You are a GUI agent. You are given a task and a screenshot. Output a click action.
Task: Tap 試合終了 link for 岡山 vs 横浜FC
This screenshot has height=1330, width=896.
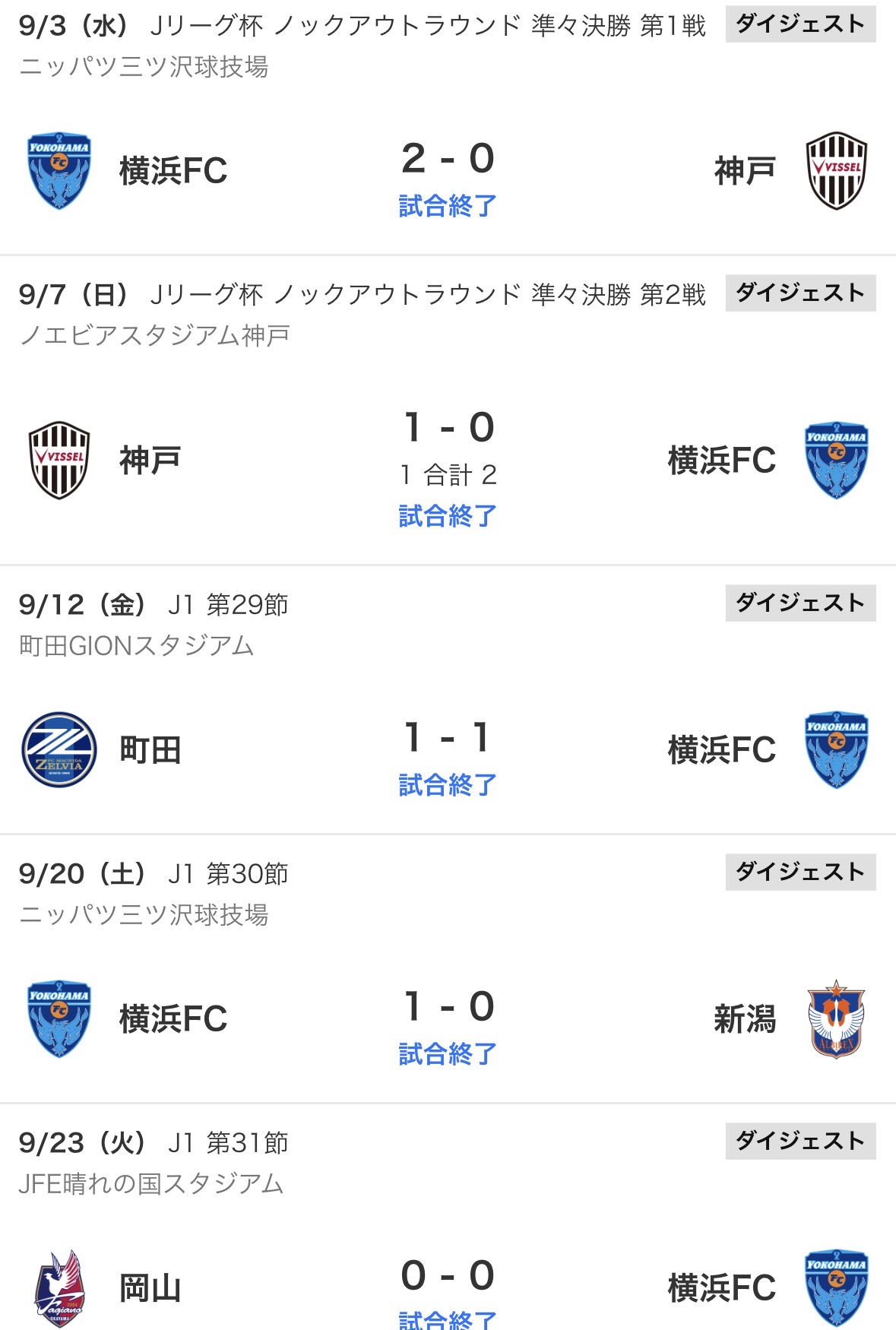point(448,1320)
